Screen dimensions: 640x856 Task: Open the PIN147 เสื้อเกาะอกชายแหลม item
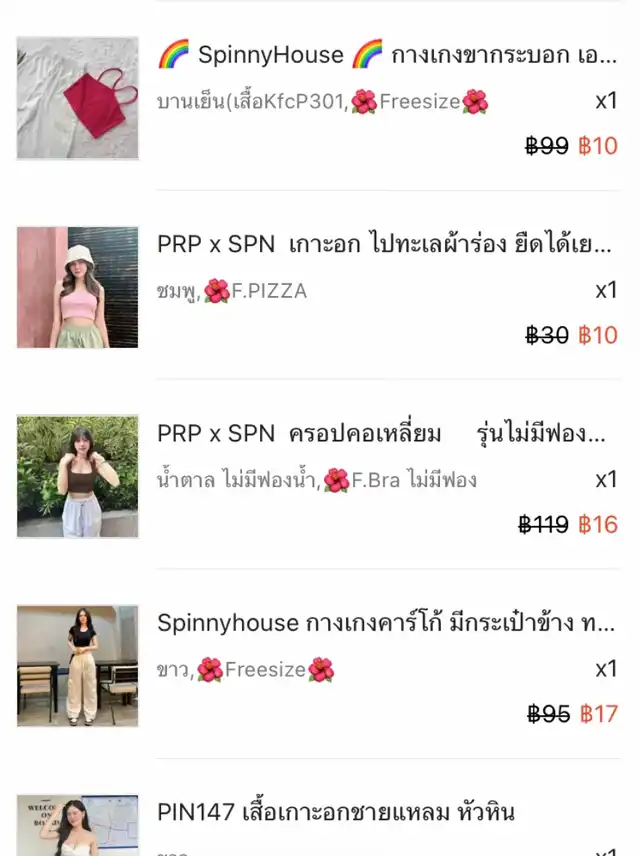(x=335, y=812)
